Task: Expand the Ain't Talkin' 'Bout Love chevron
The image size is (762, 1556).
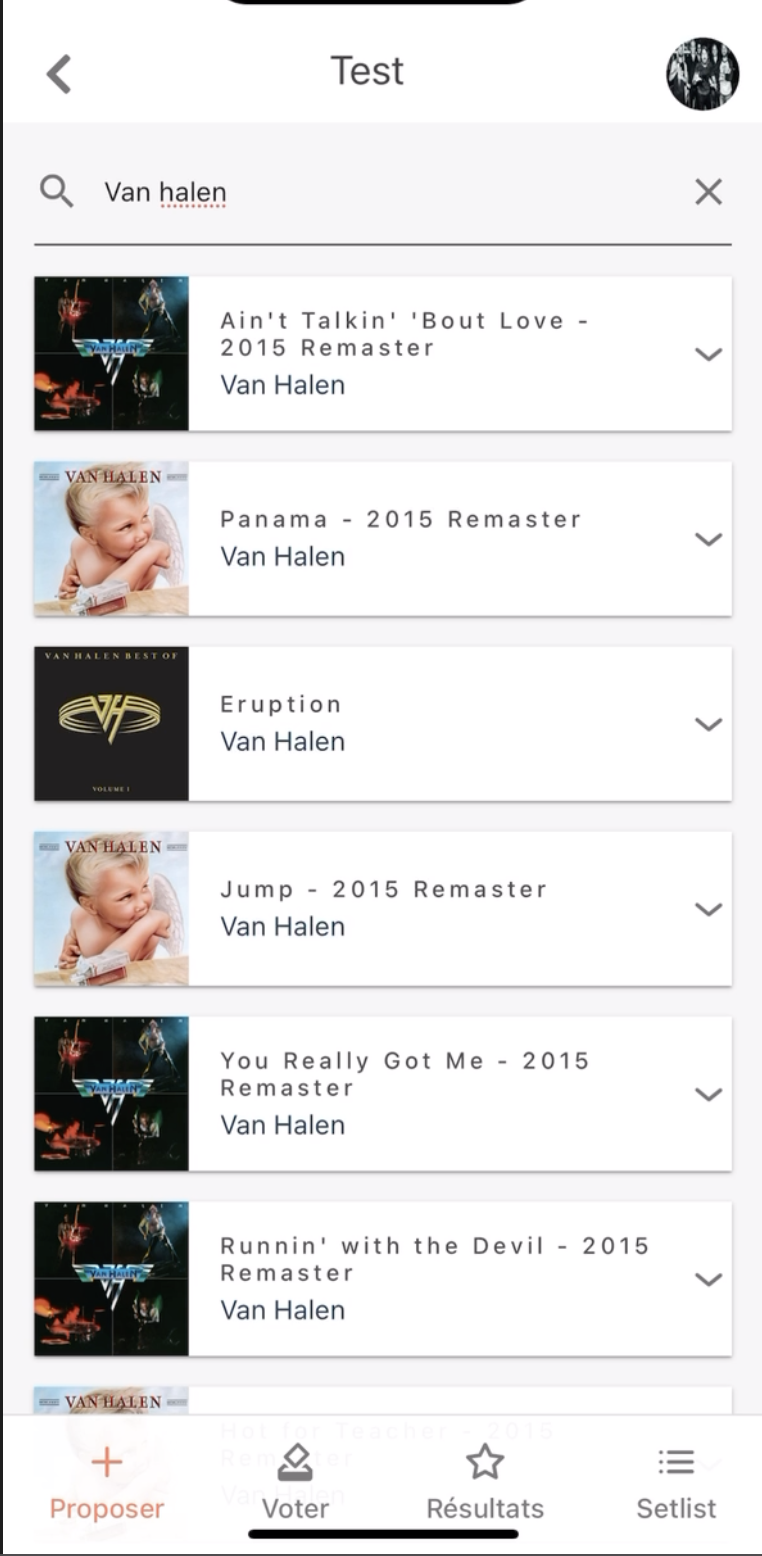Action: (708, 354)
